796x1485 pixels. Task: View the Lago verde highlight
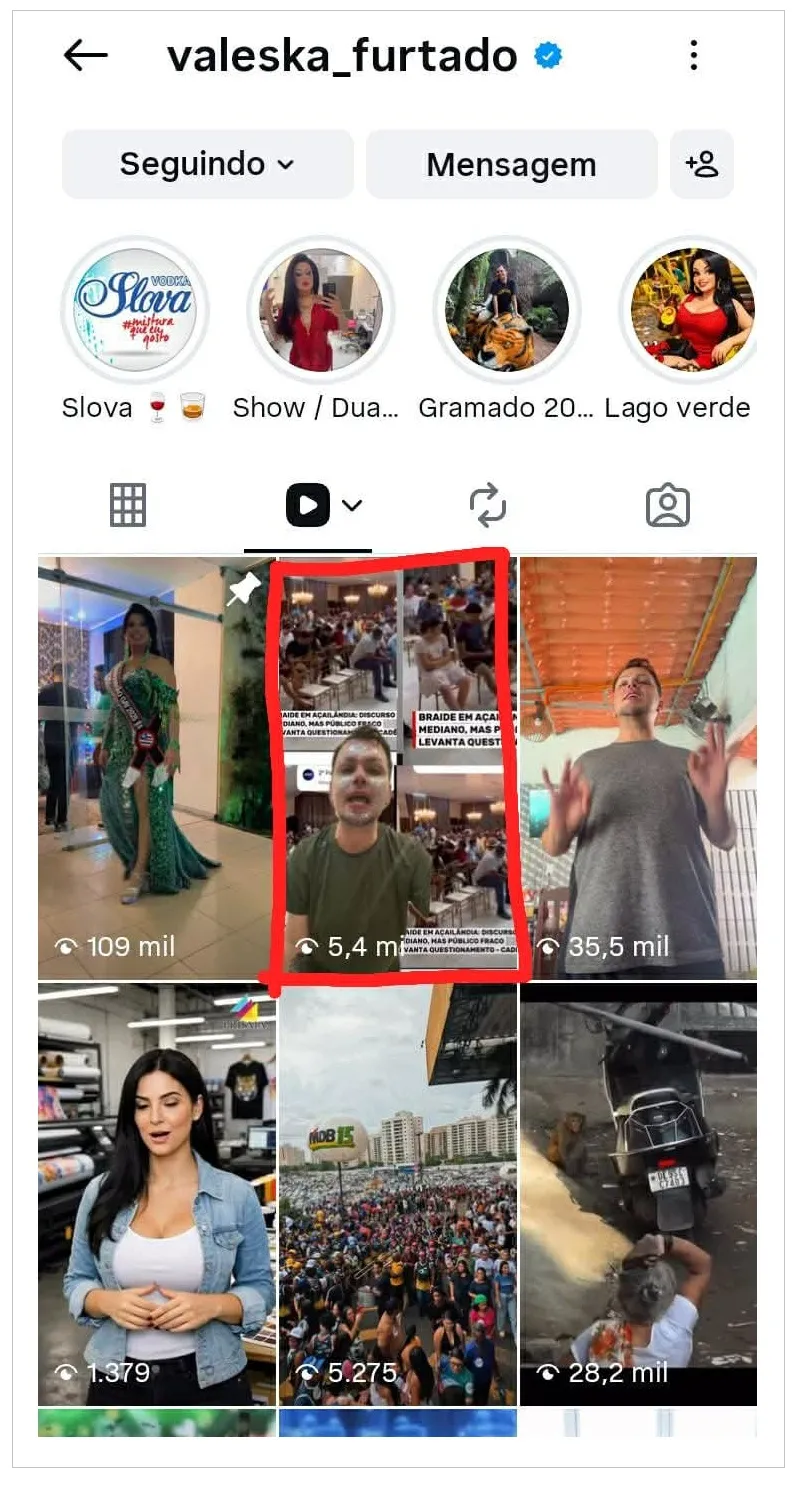pos(690,310)
